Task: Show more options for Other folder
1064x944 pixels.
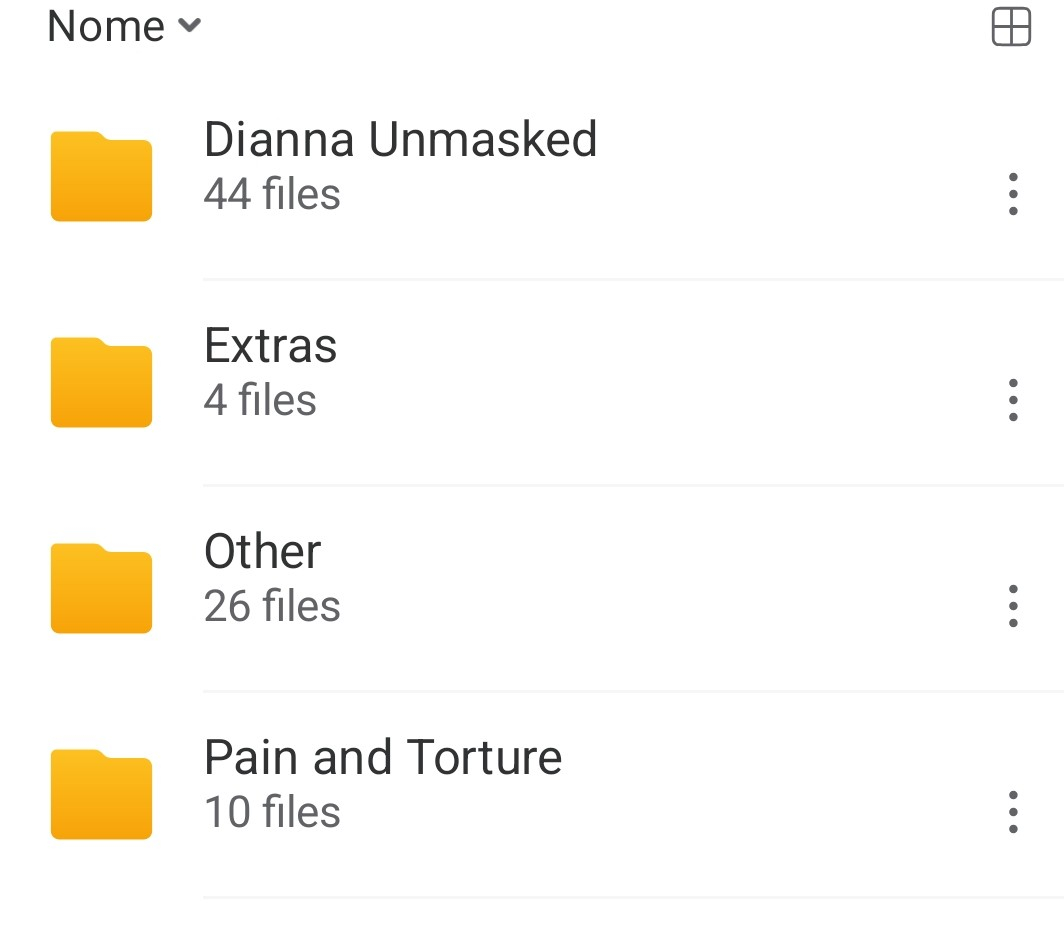Action: tap(1013, 606)
